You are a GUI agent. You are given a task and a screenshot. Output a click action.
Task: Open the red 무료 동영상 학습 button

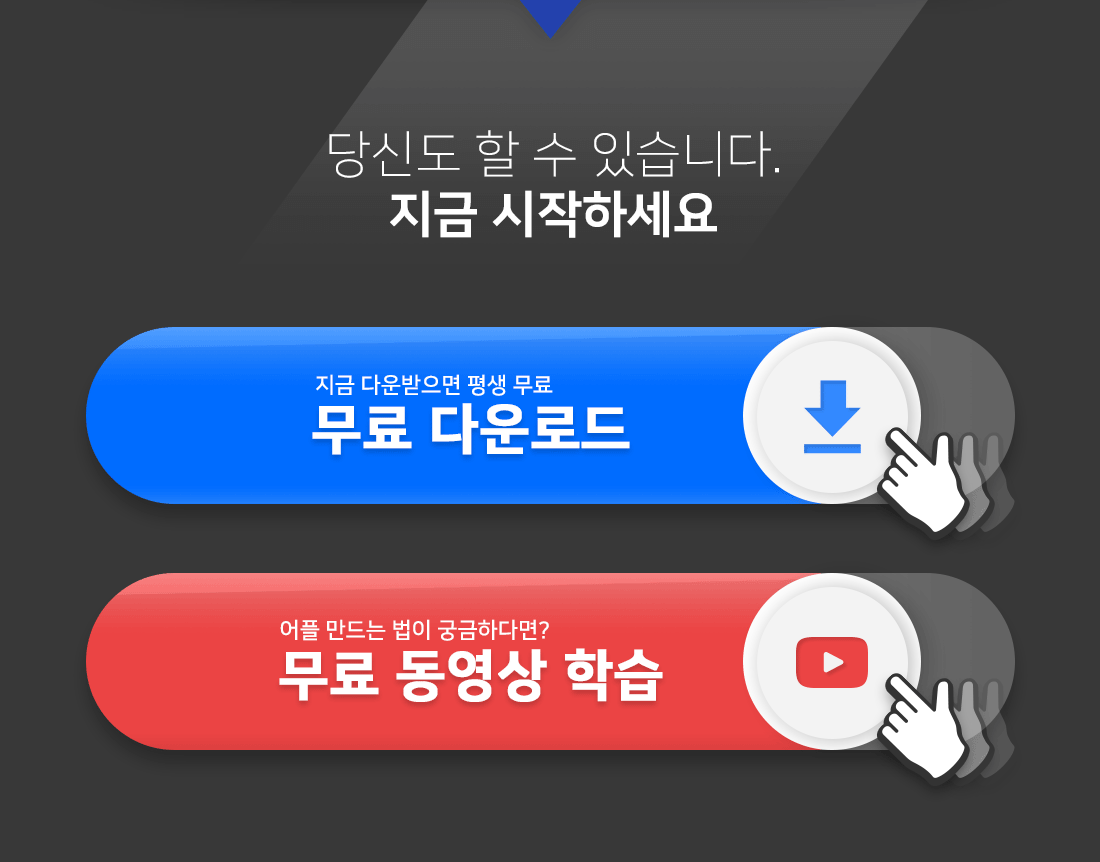coord(470,662)
